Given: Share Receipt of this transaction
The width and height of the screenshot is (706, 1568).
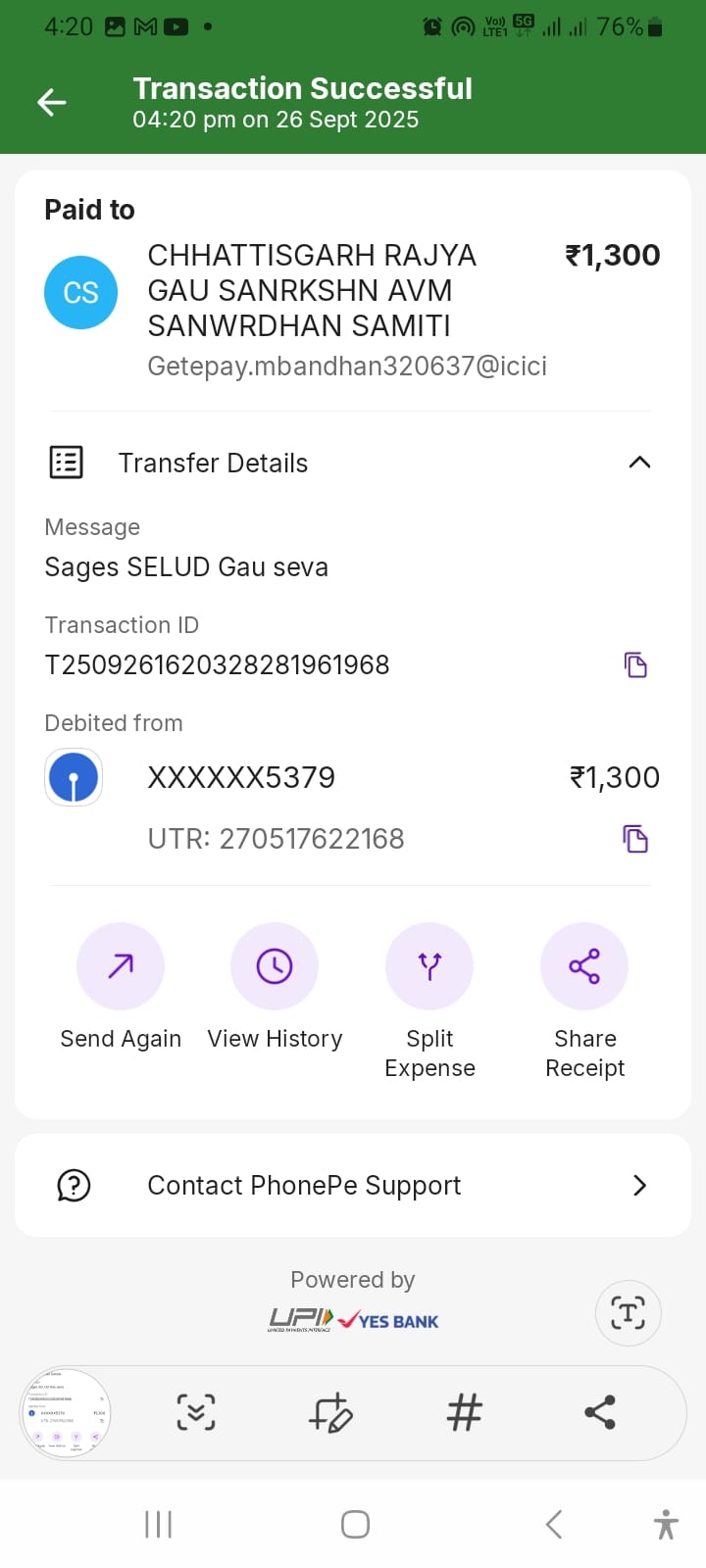Looking at the screenshot, I should pyautogui.click(x=584, y=966).
